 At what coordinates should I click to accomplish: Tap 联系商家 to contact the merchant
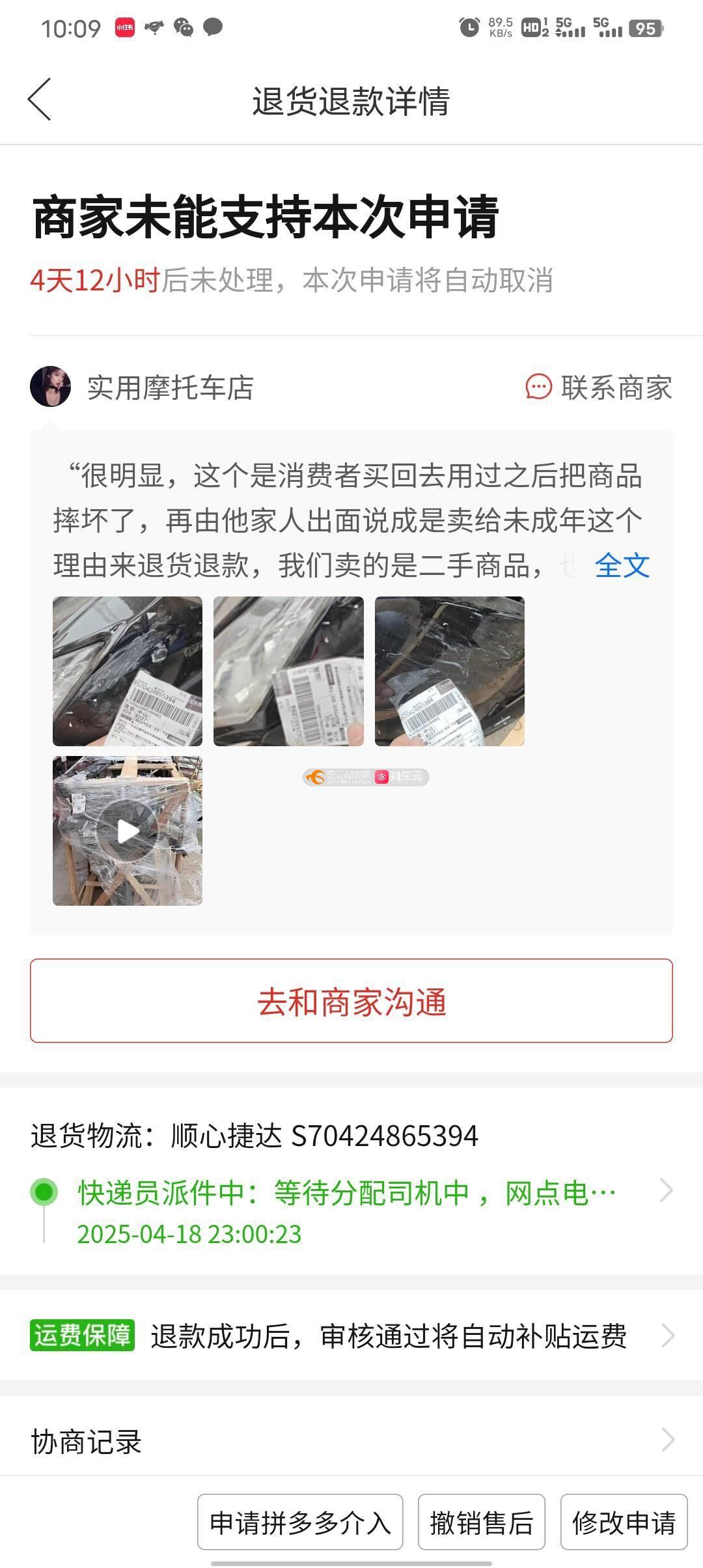click(599, 387)
